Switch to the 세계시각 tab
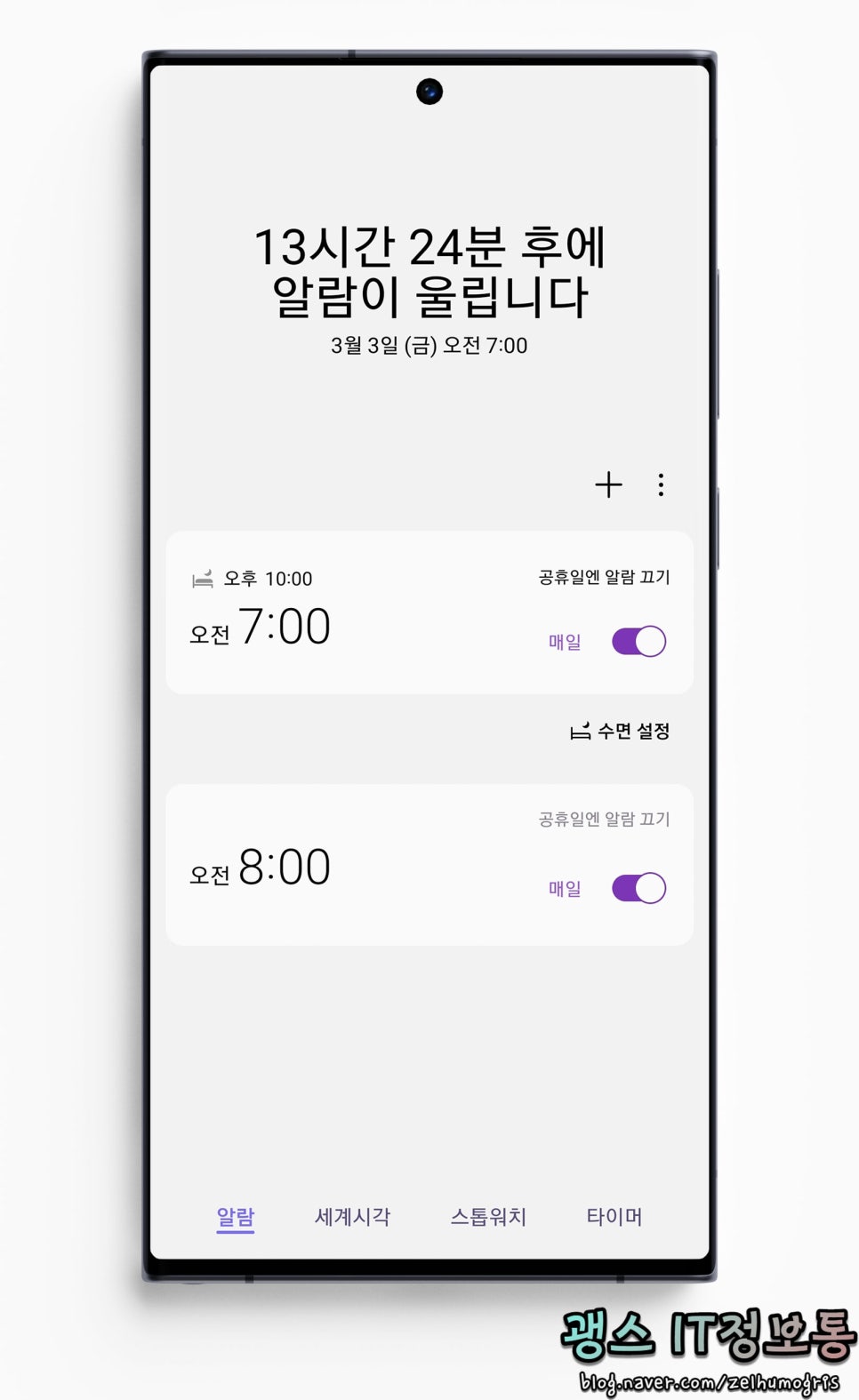The width and height of the screenshot is (859, 1400). tap(352, 1216)
